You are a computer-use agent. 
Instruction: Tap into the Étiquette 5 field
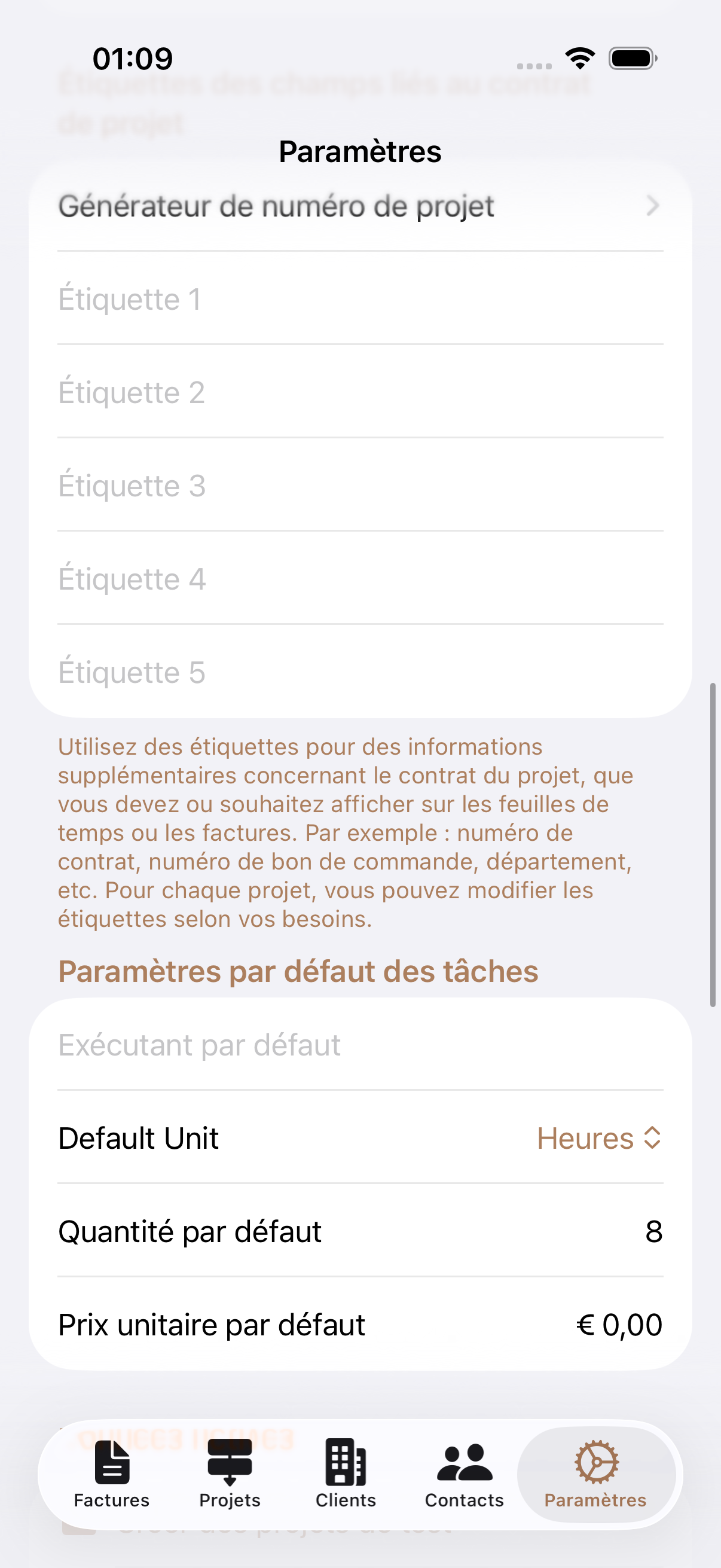359,672
